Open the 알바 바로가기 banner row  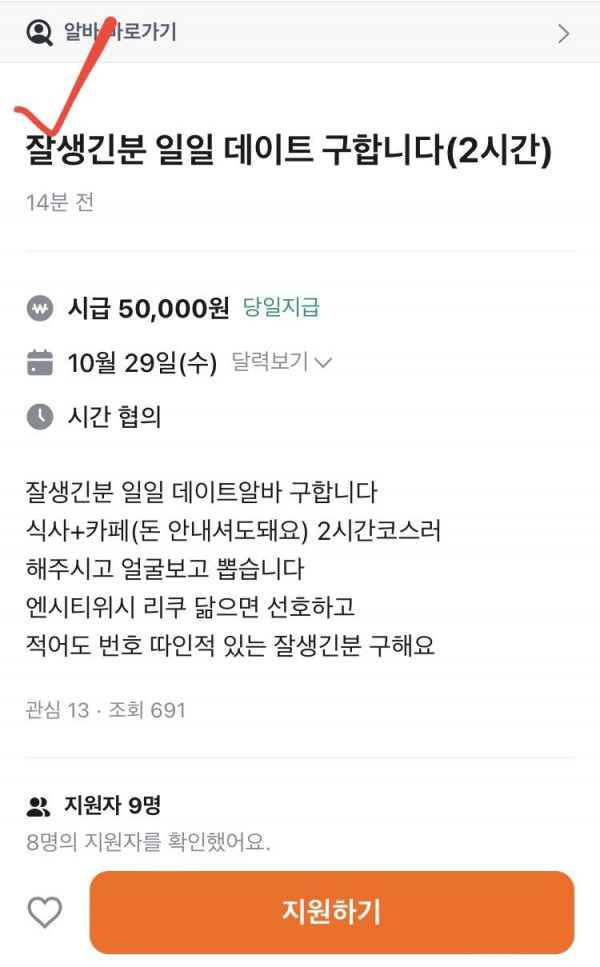(300, 32)
